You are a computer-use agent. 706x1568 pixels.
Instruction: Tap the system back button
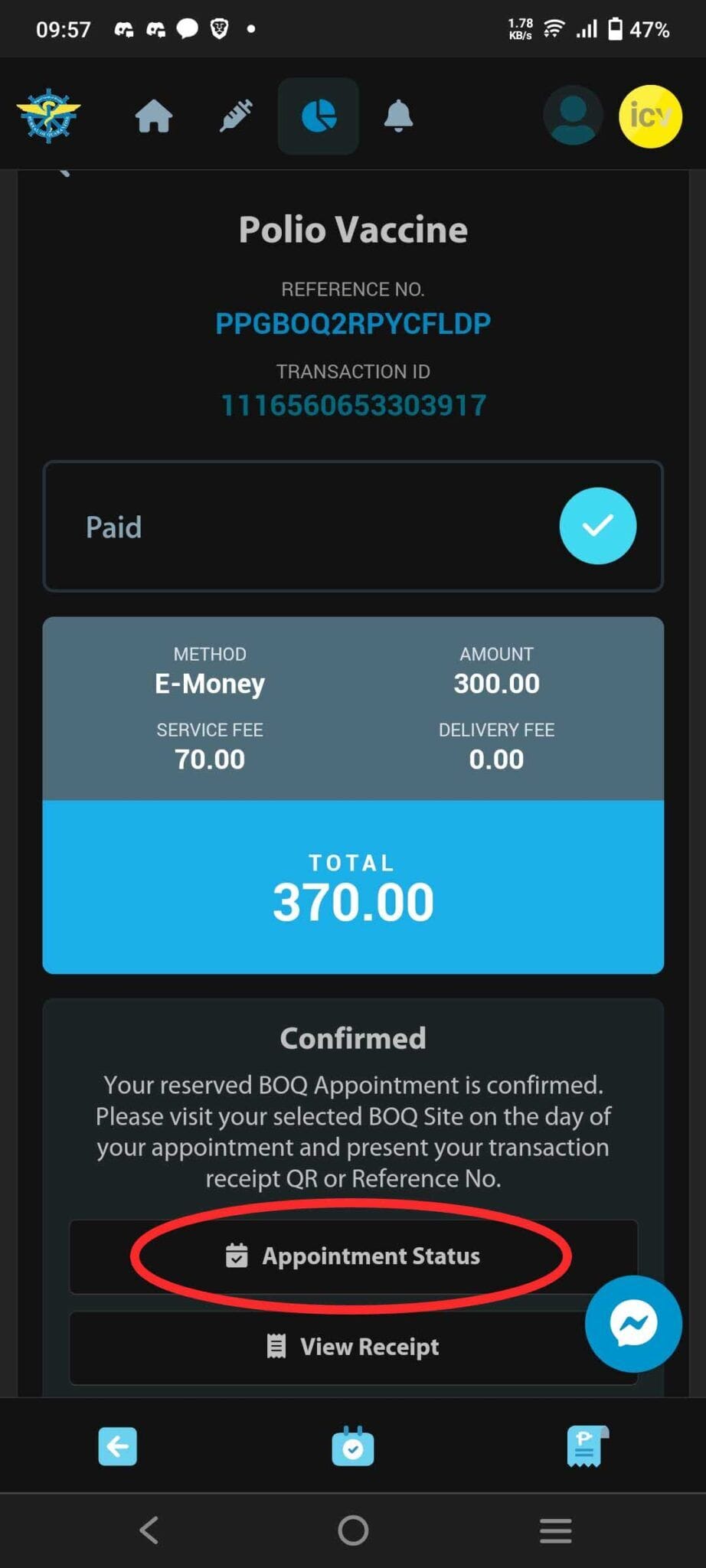click(x=150, y=1530)
